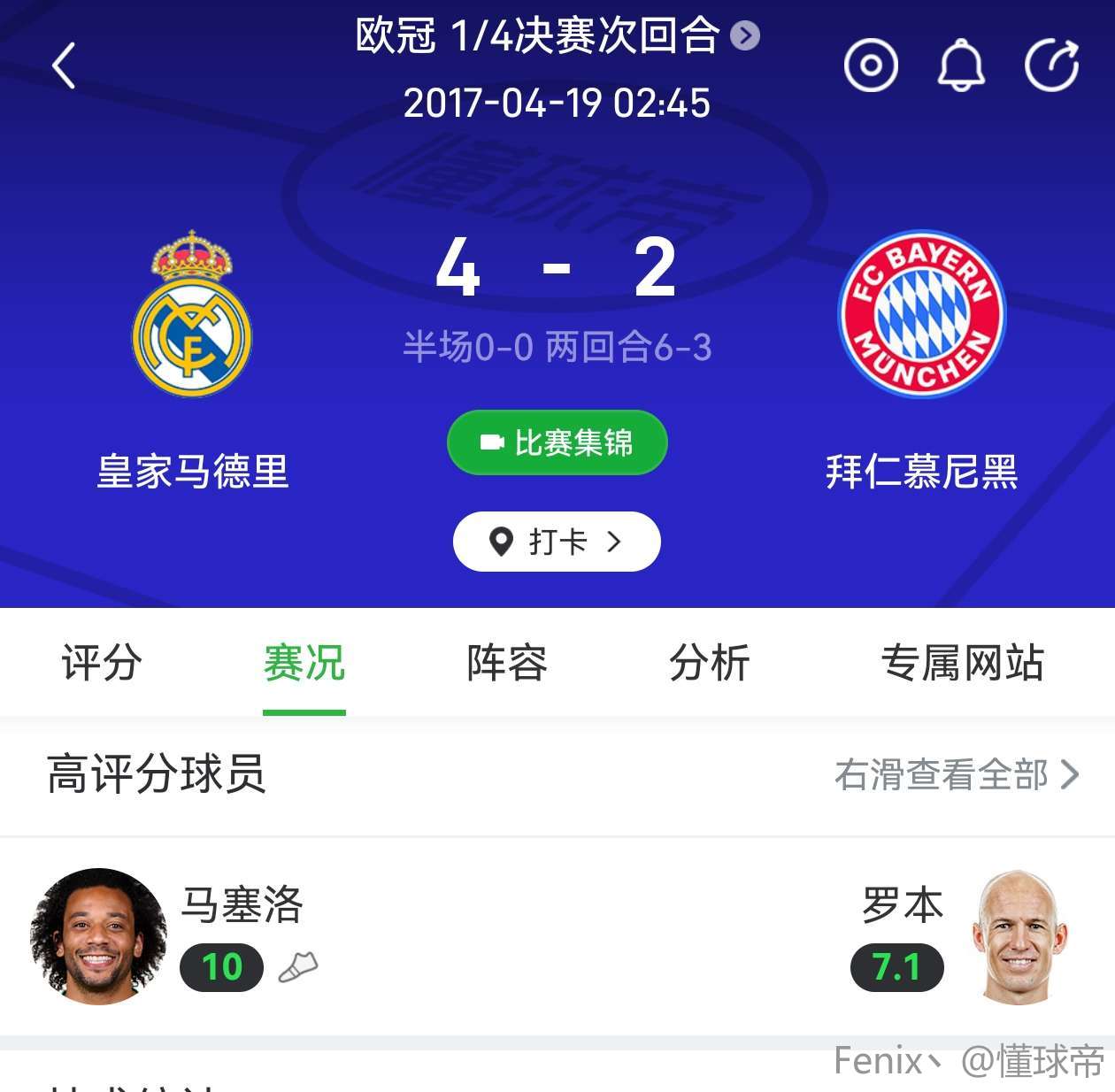Open the 分析 analysis tab
Viewport: 1115px width, 1092px height.
pos(709,663)
